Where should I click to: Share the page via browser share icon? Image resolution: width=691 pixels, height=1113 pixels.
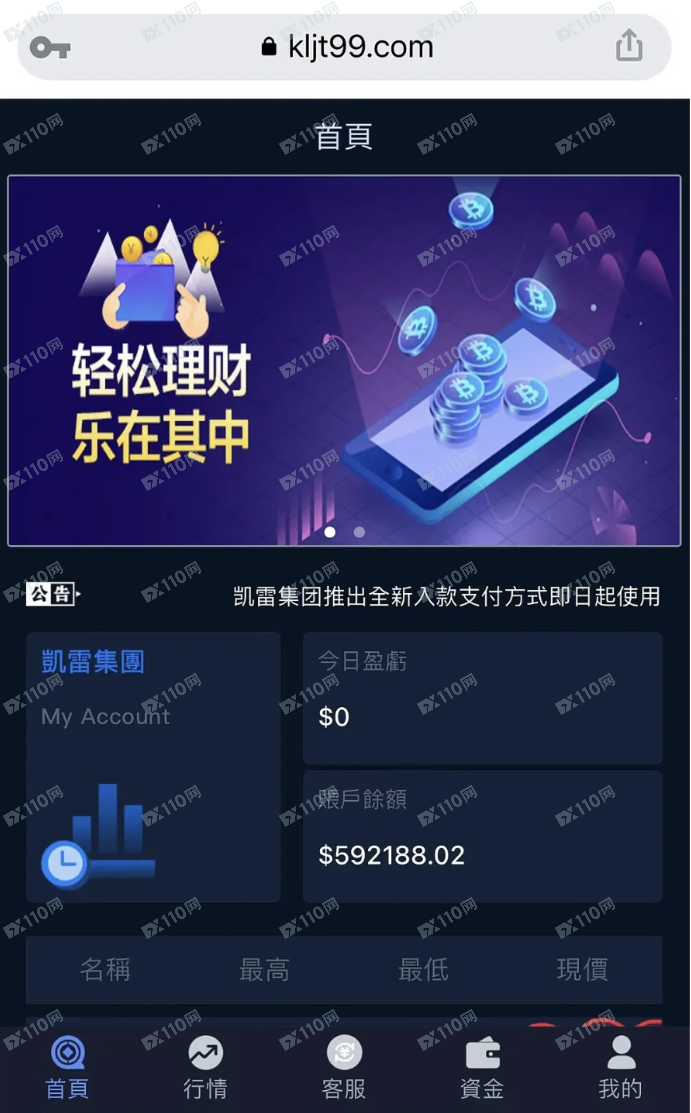pos(628,46)
